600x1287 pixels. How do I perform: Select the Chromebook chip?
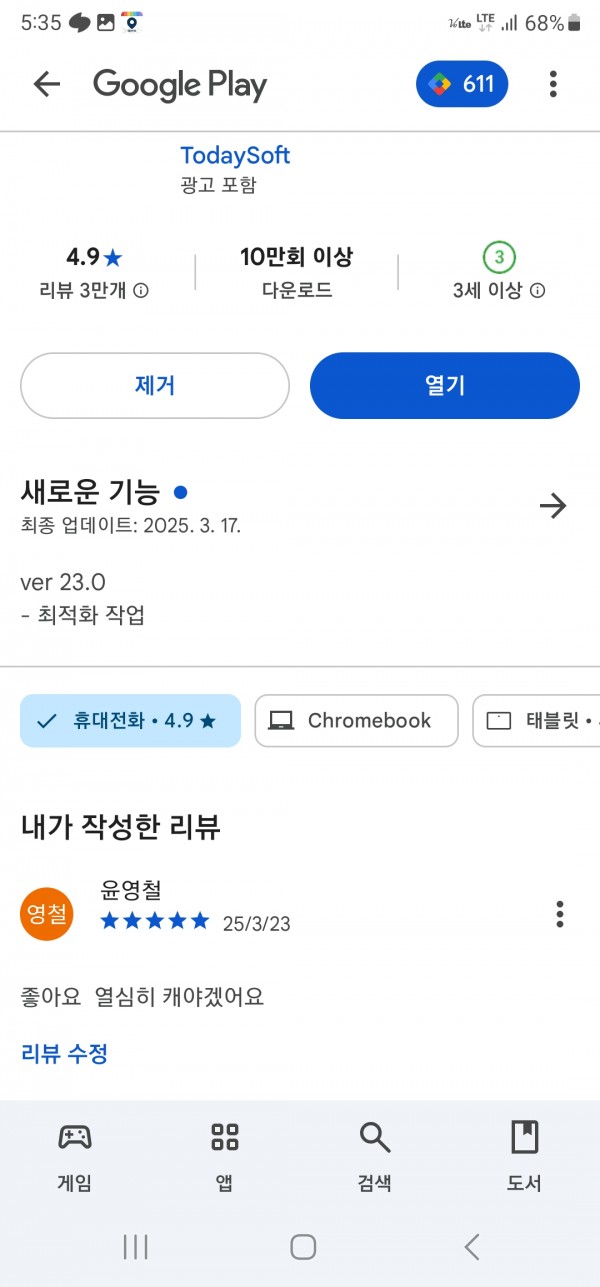click(356, 721)
